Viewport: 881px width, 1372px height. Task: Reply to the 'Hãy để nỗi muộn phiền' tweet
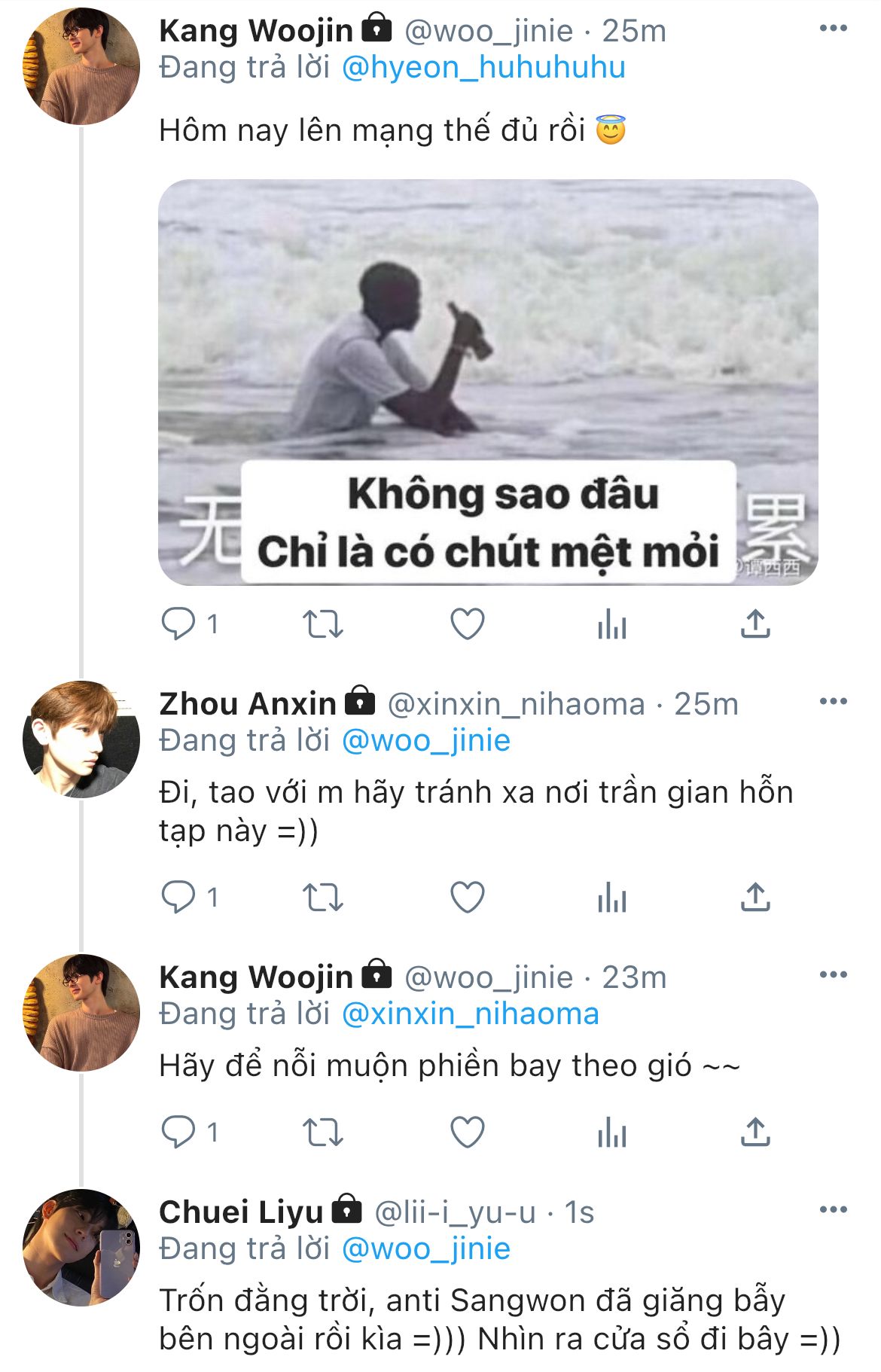click(x=178, y=1132)
